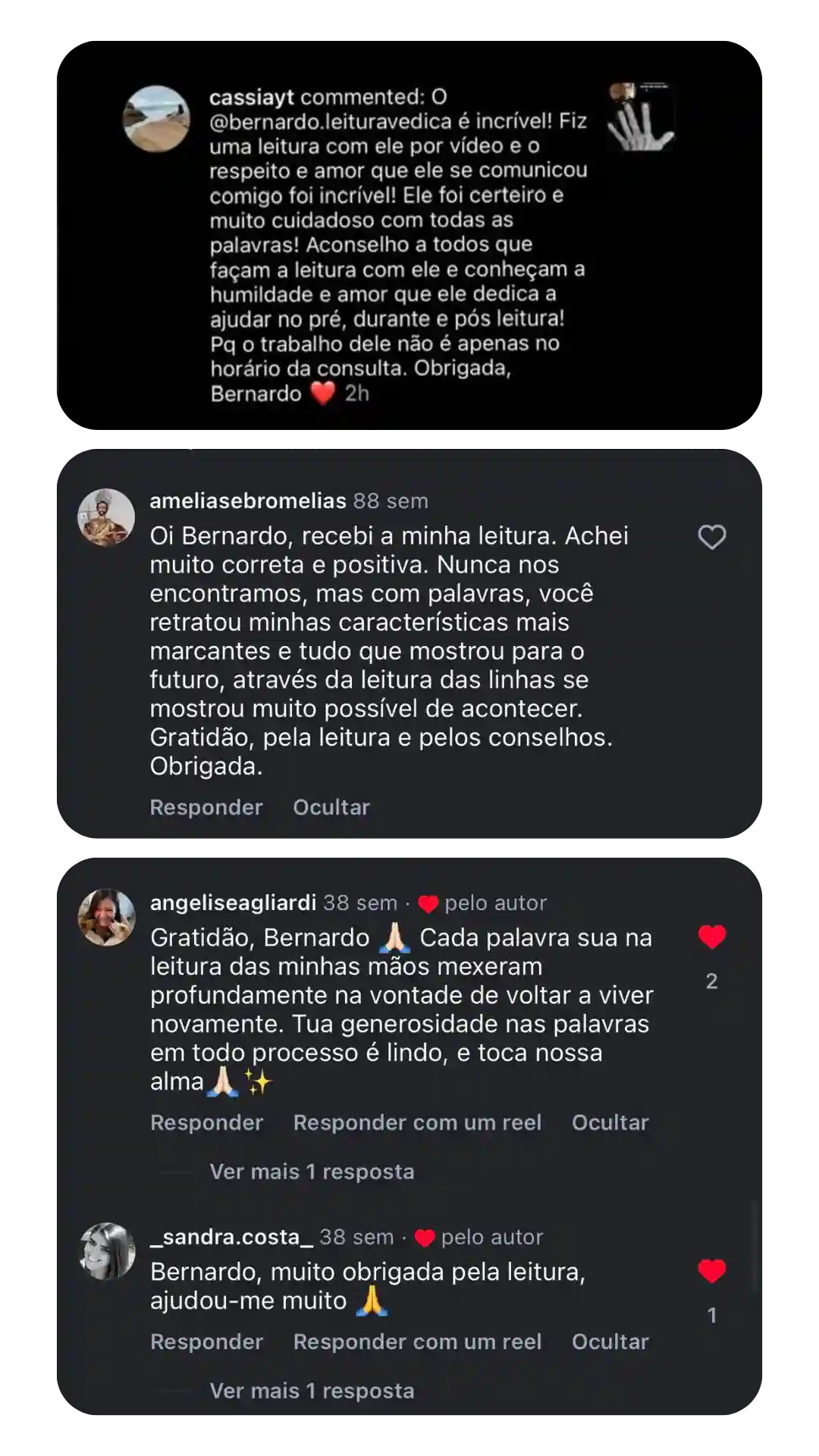
Task: Click 'Responder' under ameliasebromelias's comment
Action: (x=206, y=807)
